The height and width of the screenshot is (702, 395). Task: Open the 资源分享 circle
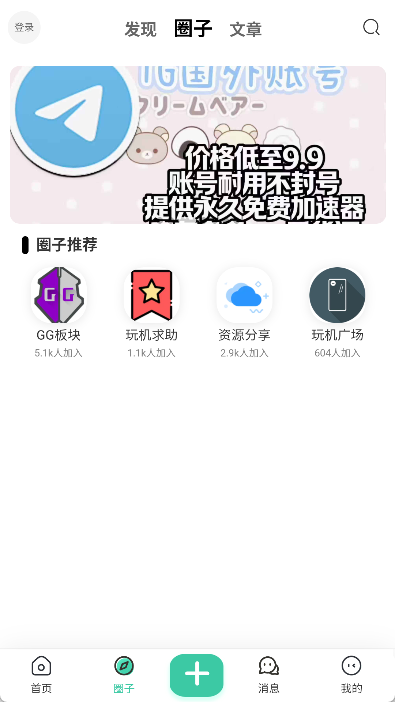click(244, 312)
